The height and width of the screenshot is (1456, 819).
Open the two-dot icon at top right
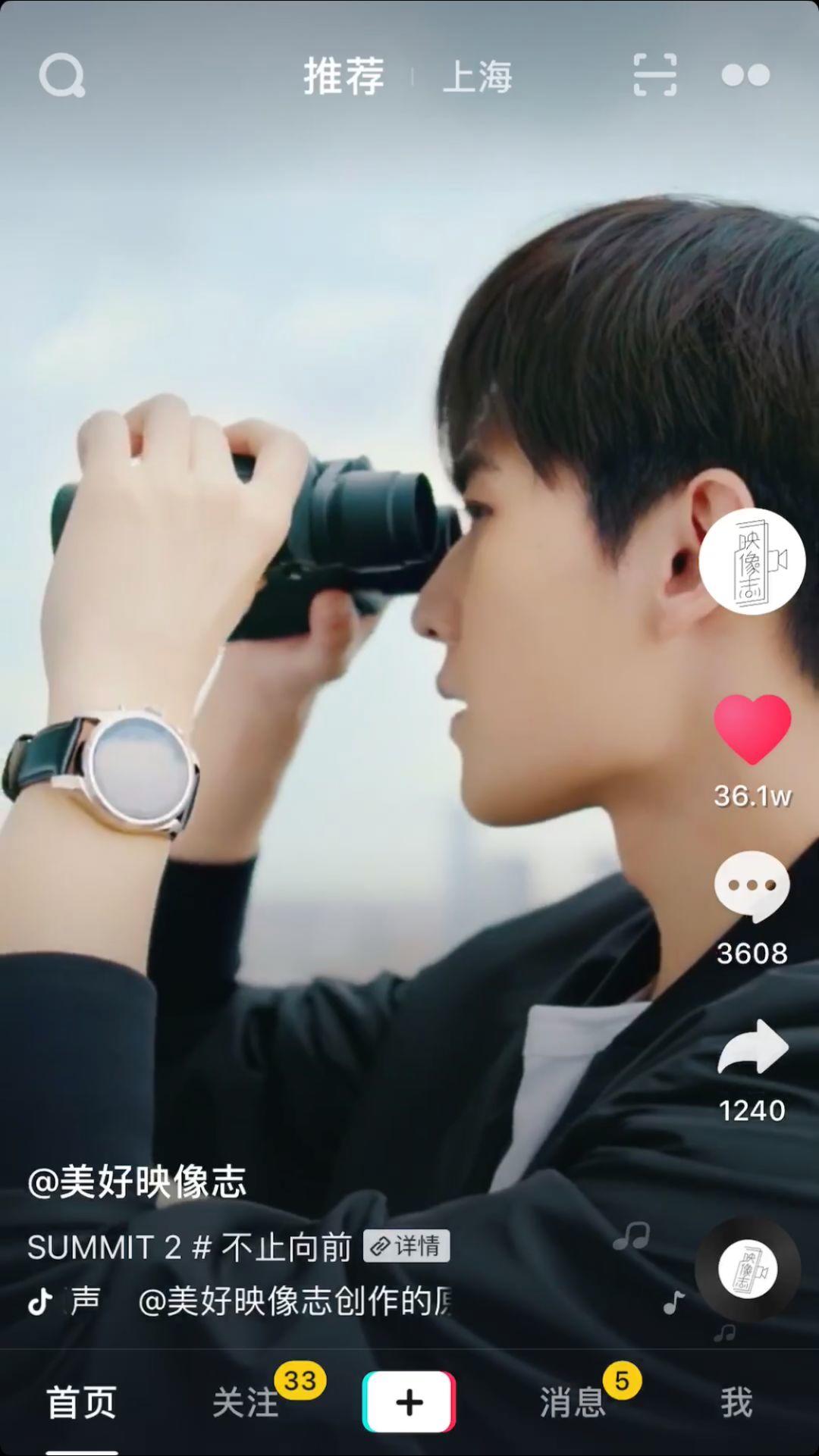[x=745, y=75]
